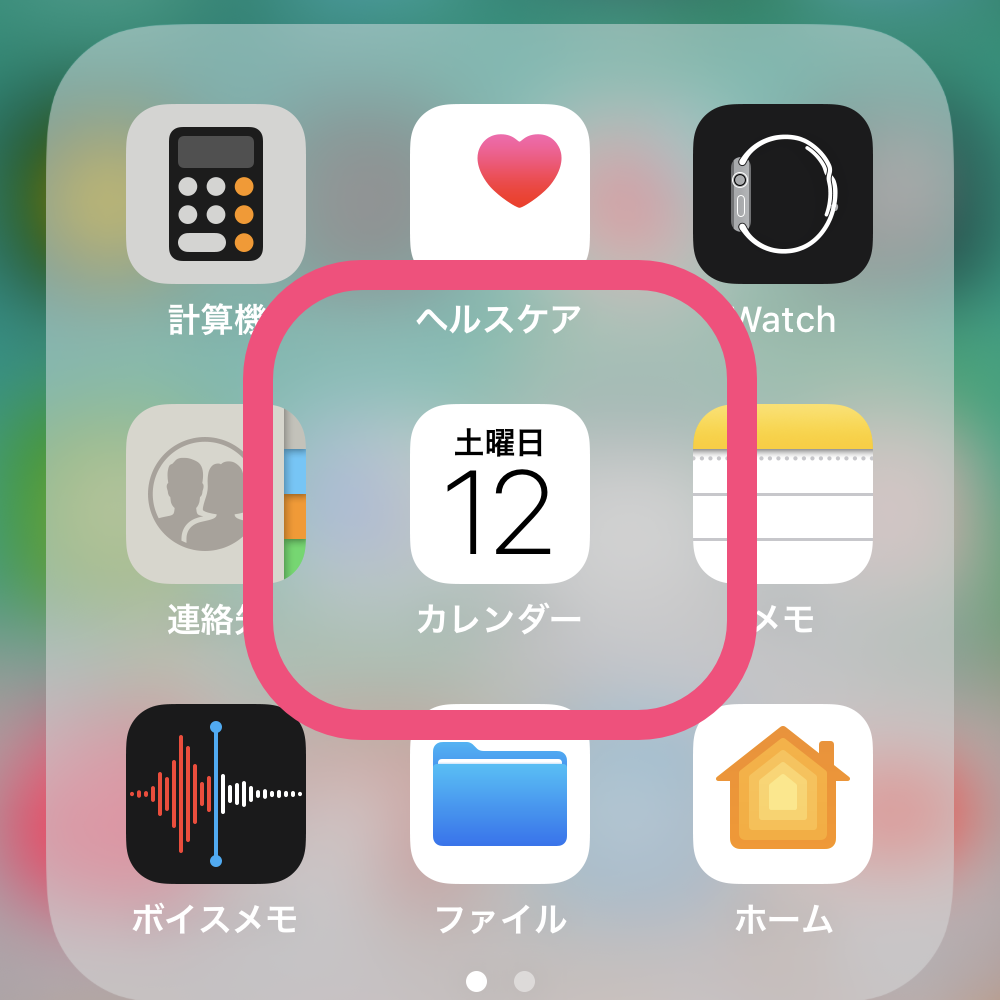Tap the second folder page indicator dot
Screen dimensions: 1000x1000
coord(524,981)
